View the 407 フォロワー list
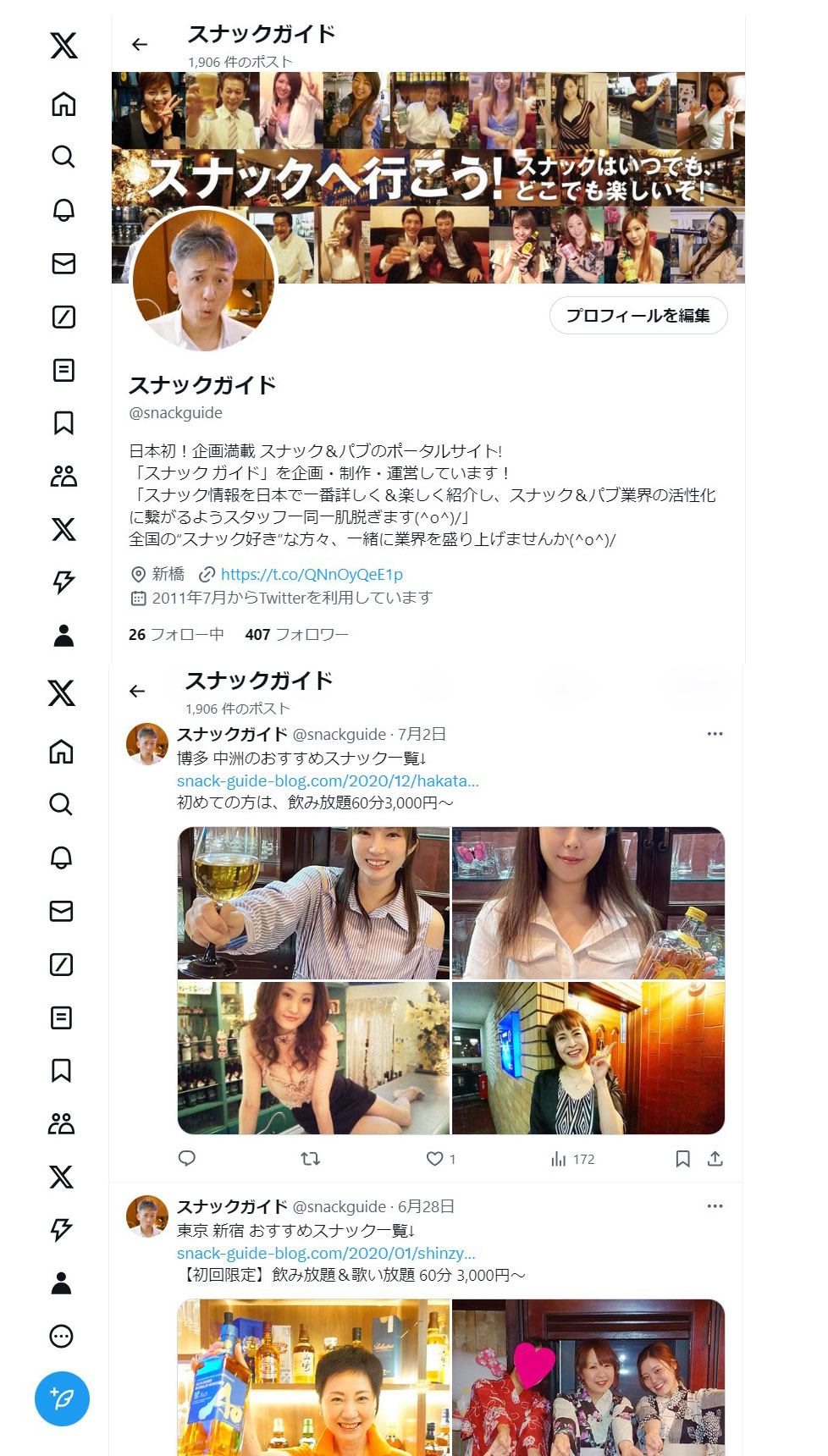The image size is (828, 1456). (296, 634)
